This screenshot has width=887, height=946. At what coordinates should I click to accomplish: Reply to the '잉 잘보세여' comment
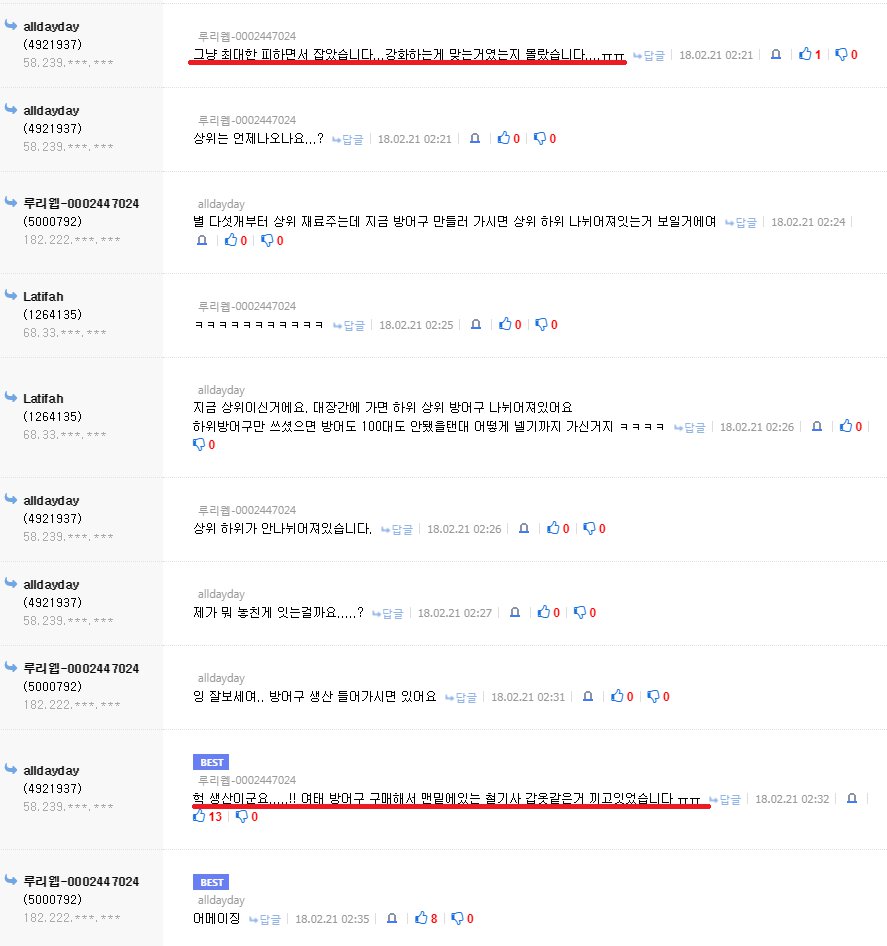click(462, 697)
